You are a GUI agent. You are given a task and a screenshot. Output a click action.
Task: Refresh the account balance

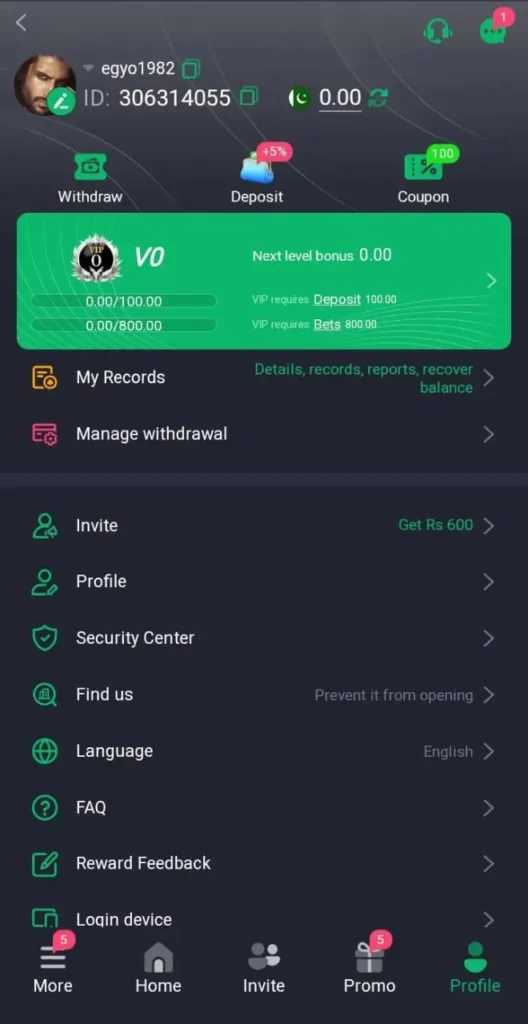[378, 98]
